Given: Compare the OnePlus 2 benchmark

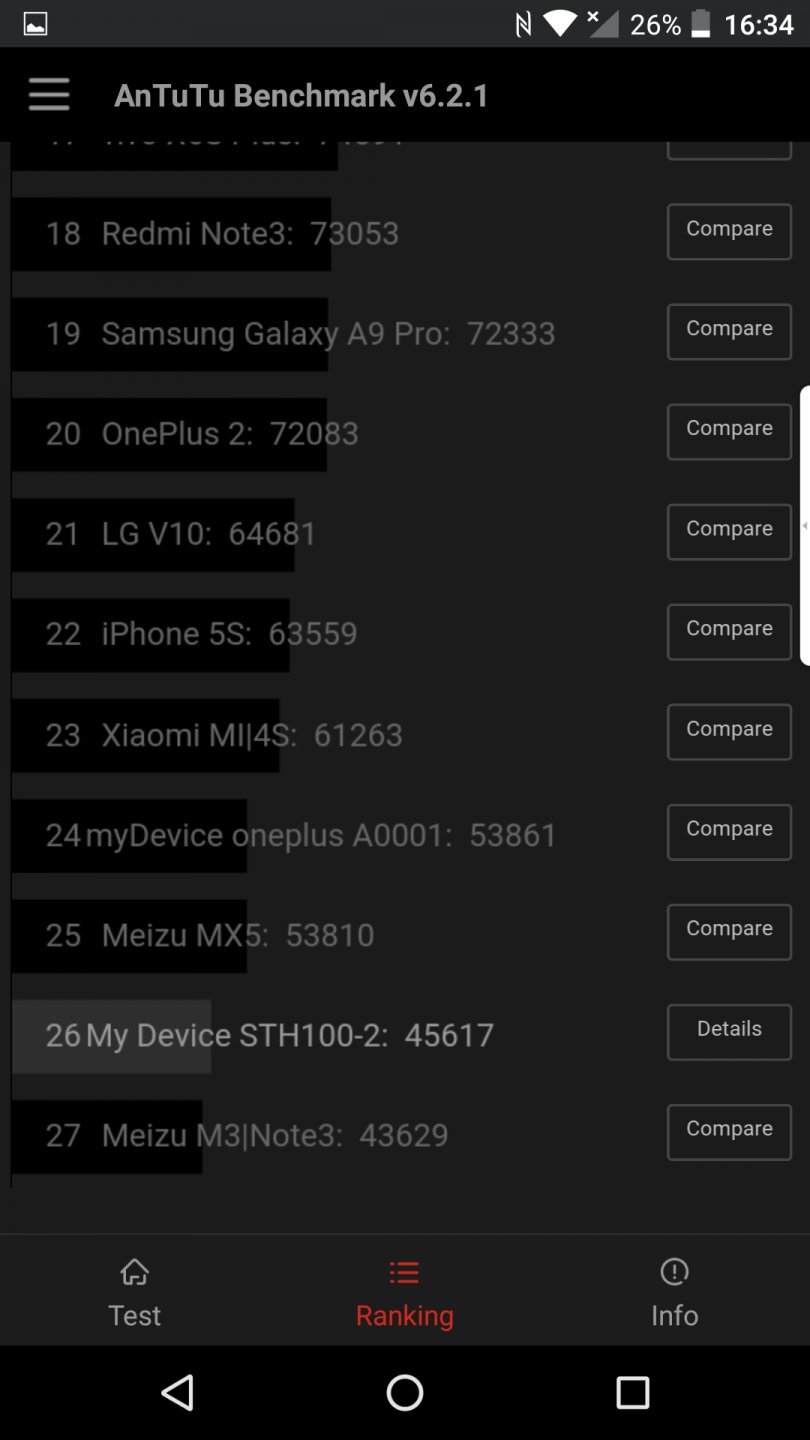Looking at the screenshot, I should [x=728, y=431].
